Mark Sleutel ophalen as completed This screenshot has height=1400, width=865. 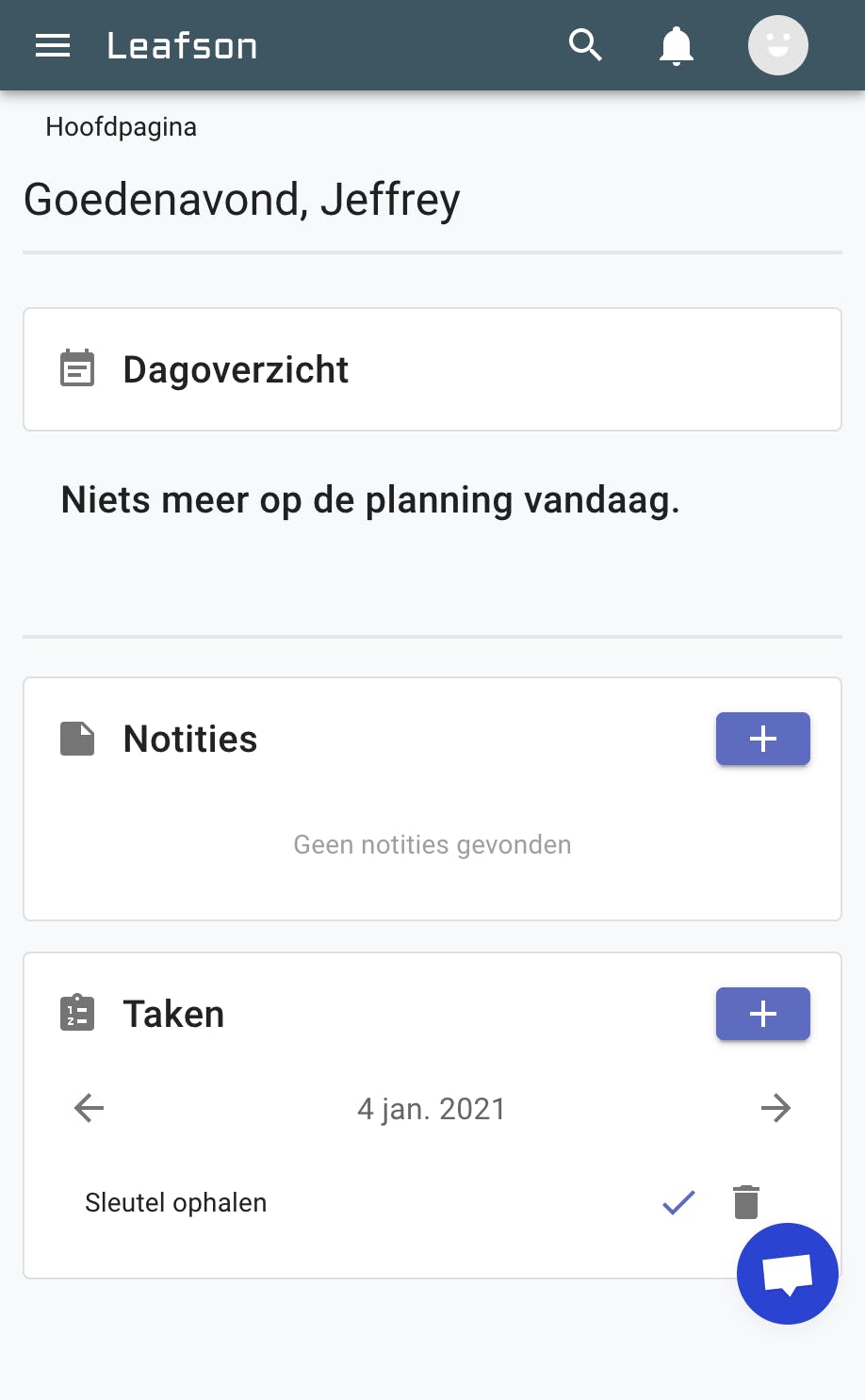pos(678,1202)
